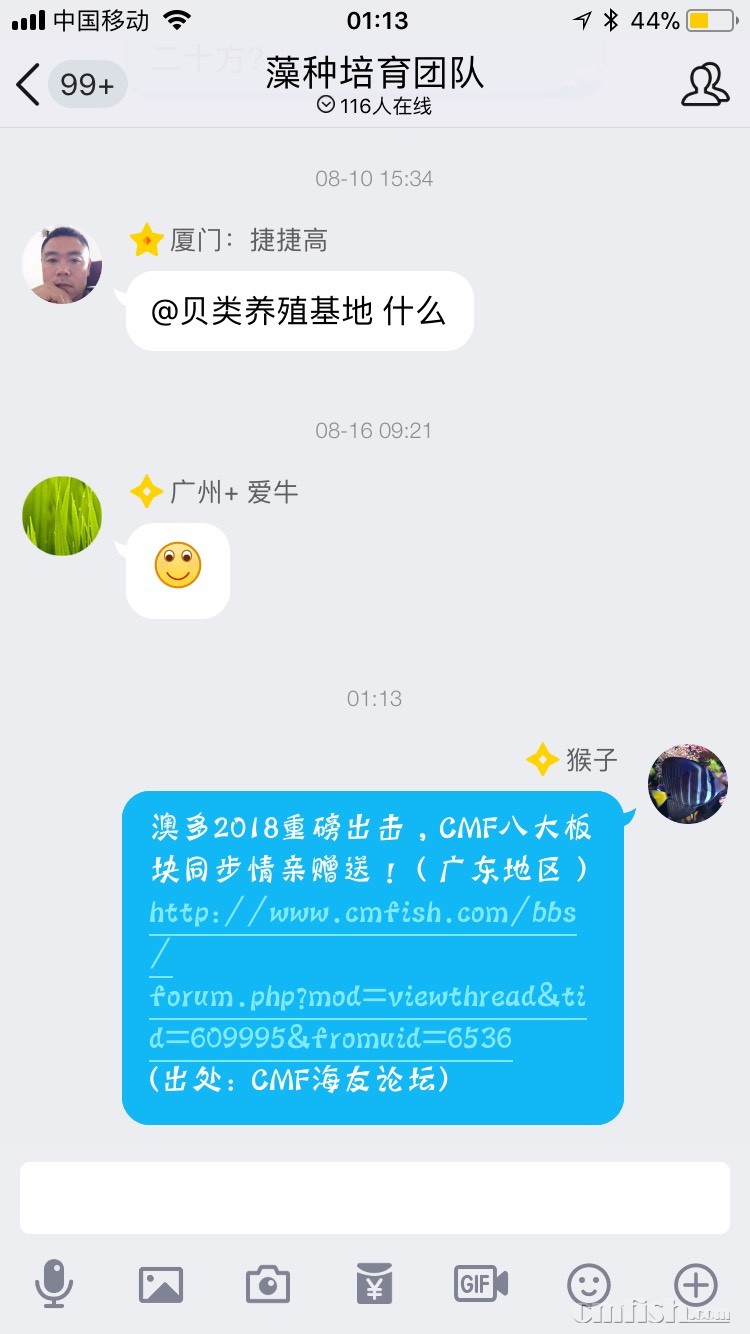Image resolution: width=750 pixels, height=1334 pixels.
Task: Go back to the message list
Action: pyautogui.click(x=30, y=85)
